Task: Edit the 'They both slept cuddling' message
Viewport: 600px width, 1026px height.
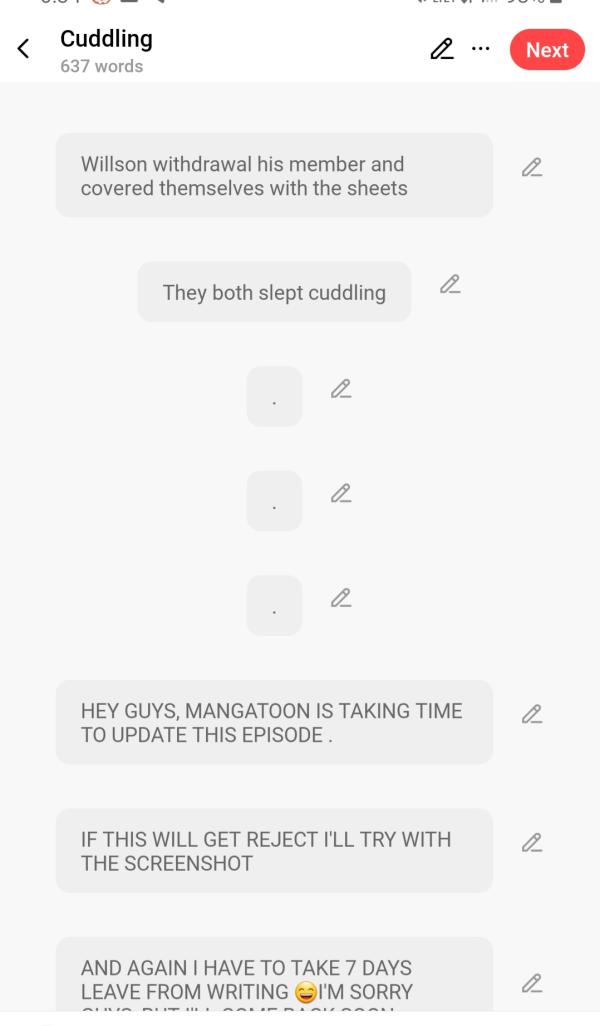Action: click(x=450, y=284)
